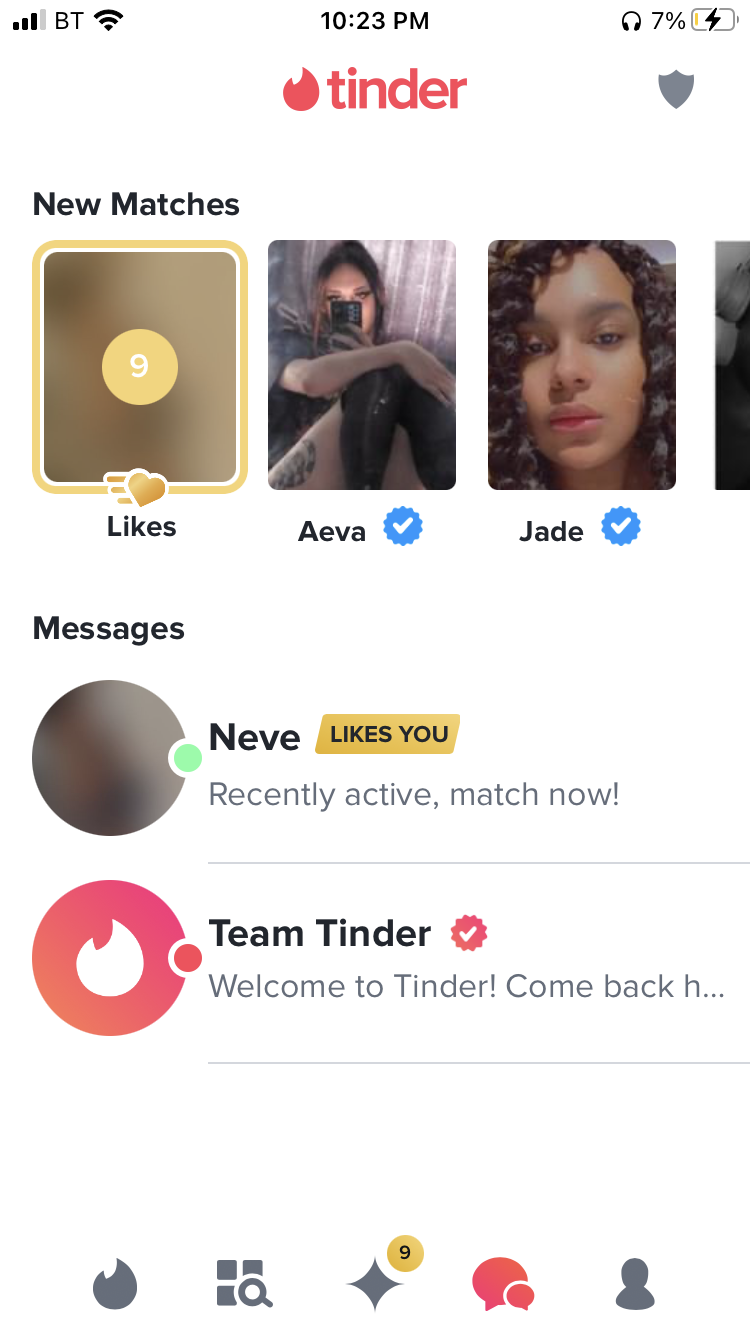Switch to the Explore search tab
The image size is (750, 1334).
coord(243,1284)
